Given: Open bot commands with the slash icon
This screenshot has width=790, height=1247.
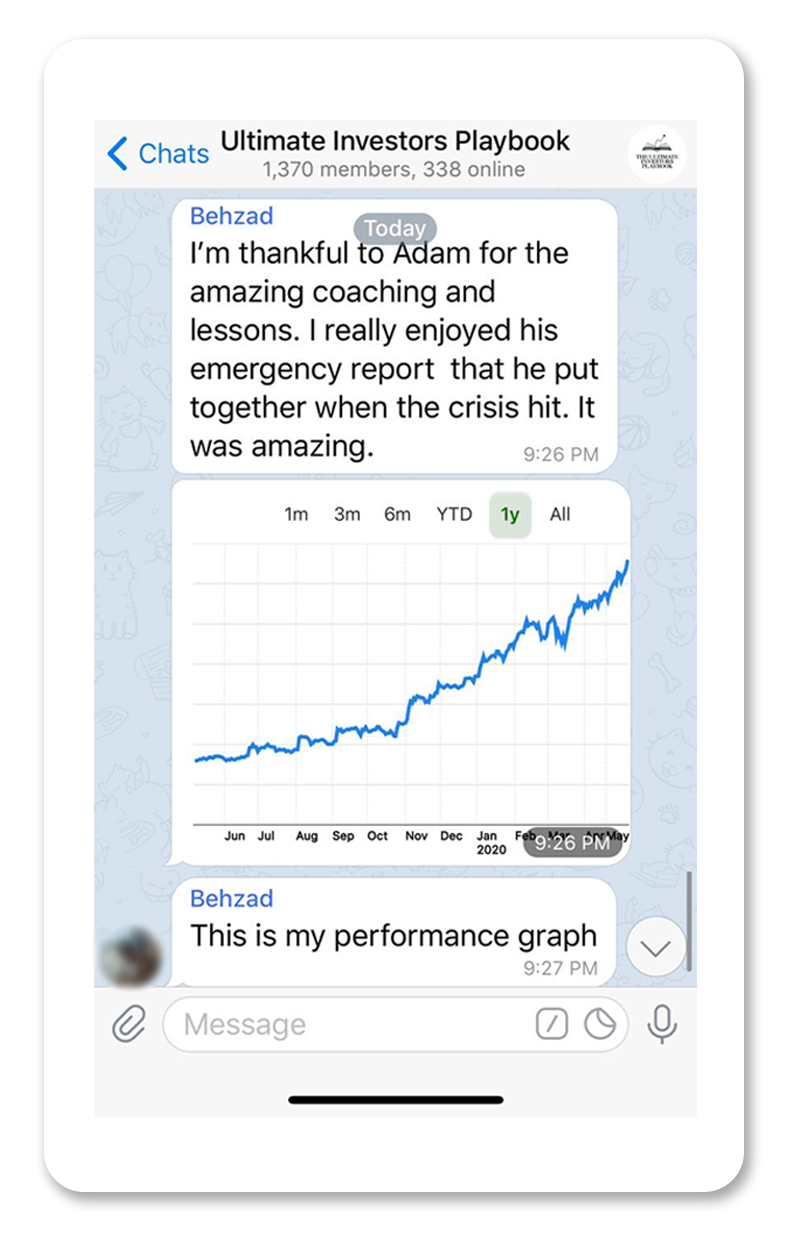Looking at the screenshot, I should [551, 1023].
